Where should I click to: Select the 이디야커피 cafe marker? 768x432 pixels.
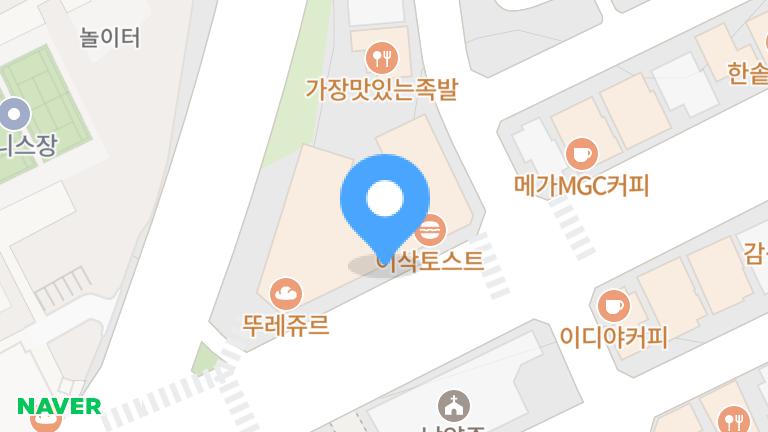pos(613,305)
